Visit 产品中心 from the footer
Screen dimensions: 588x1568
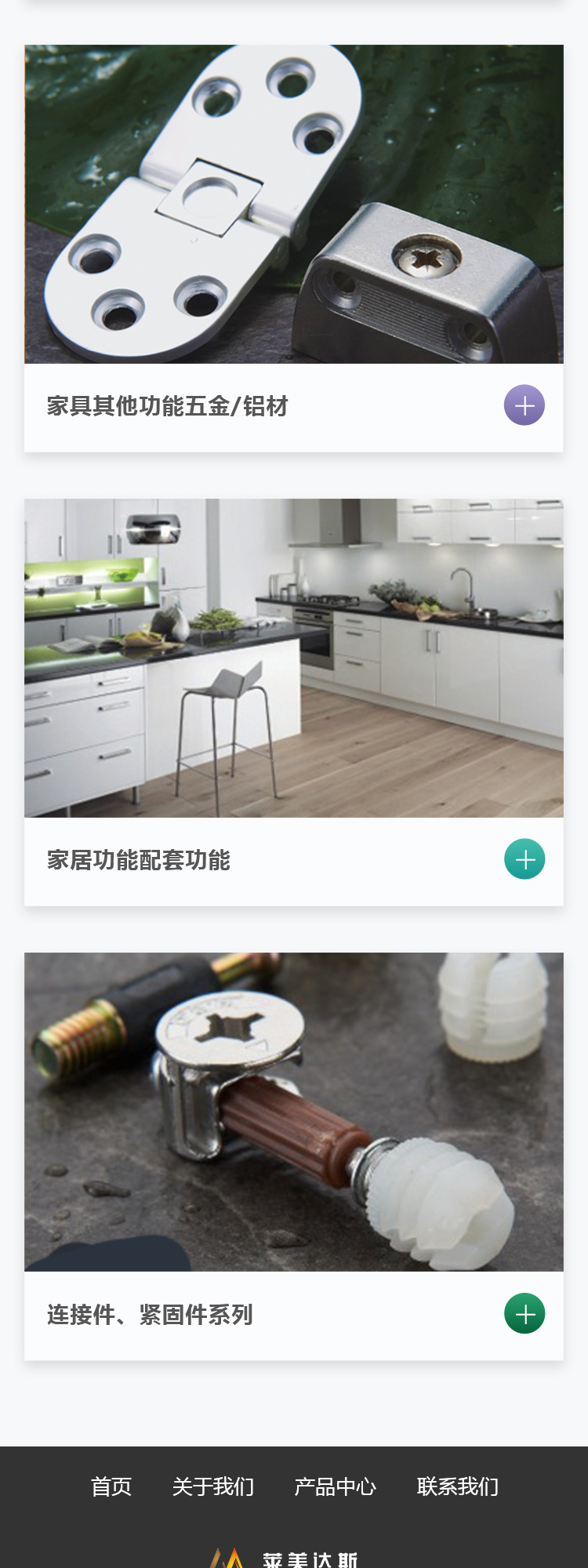[x=336, y=1486]
